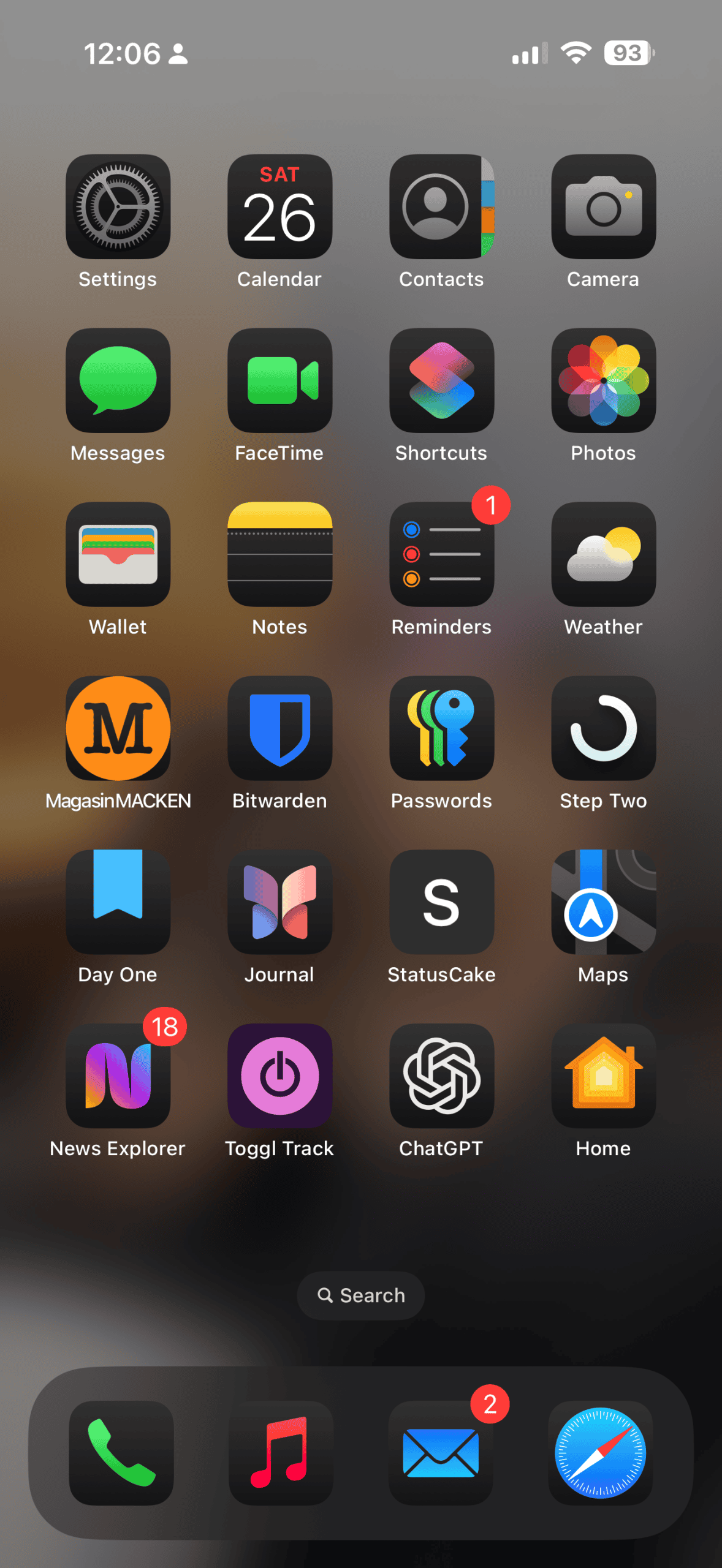Open the Settings app
The width and height of the screenshot is (722, 1568).
tap(118, 206)
